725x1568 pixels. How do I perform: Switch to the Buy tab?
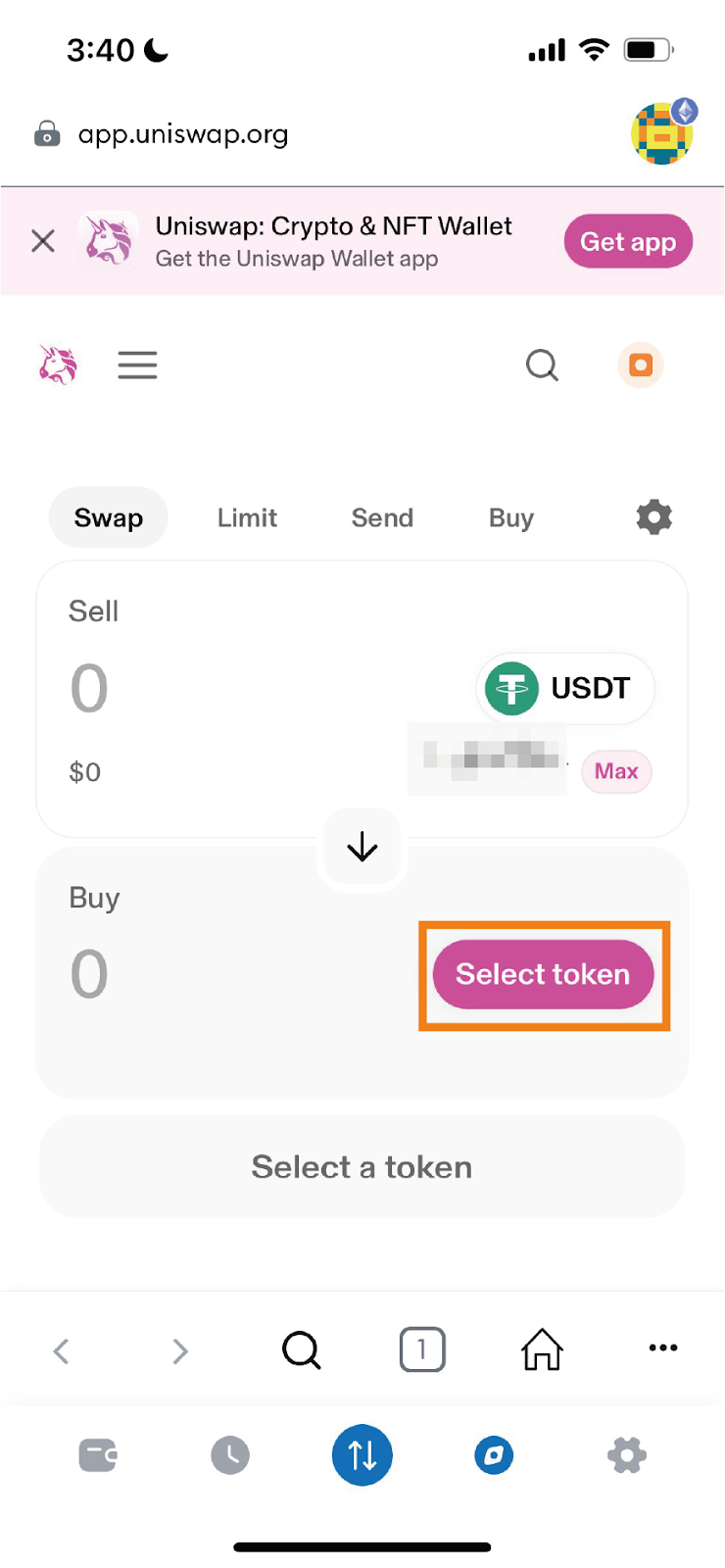pos(510,517)
